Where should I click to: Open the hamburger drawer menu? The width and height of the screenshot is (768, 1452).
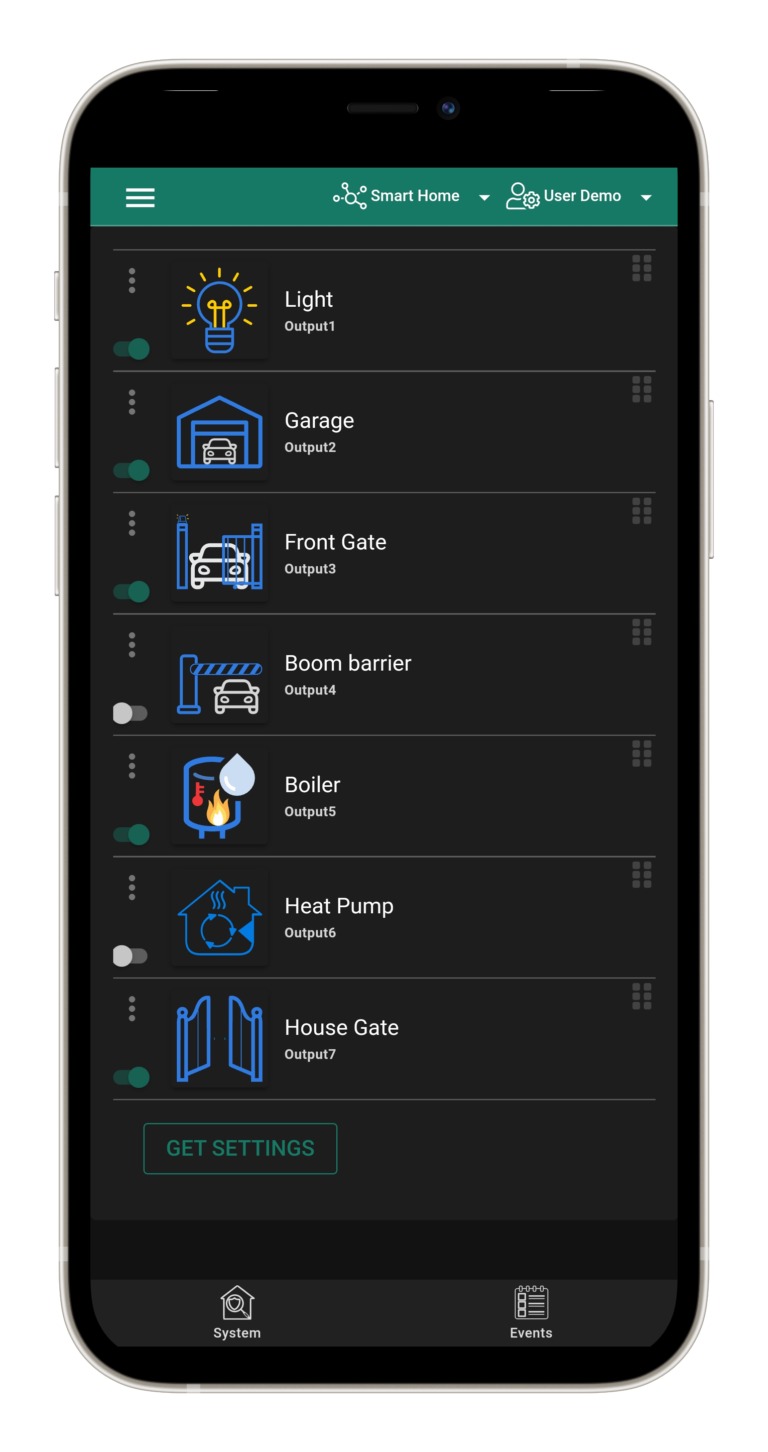coord(140,197)
